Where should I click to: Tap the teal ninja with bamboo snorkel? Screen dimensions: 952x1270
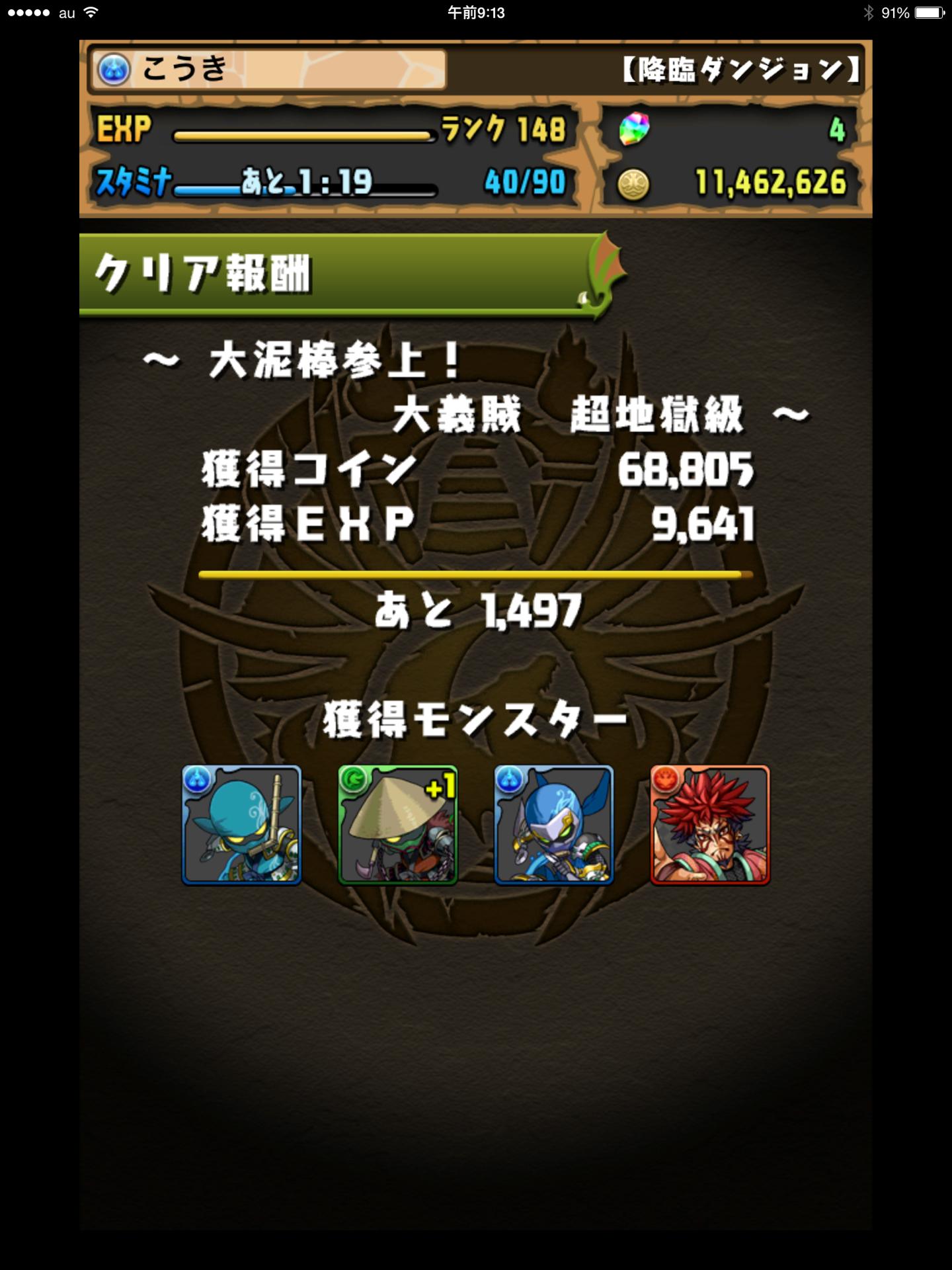coord(241,825)
